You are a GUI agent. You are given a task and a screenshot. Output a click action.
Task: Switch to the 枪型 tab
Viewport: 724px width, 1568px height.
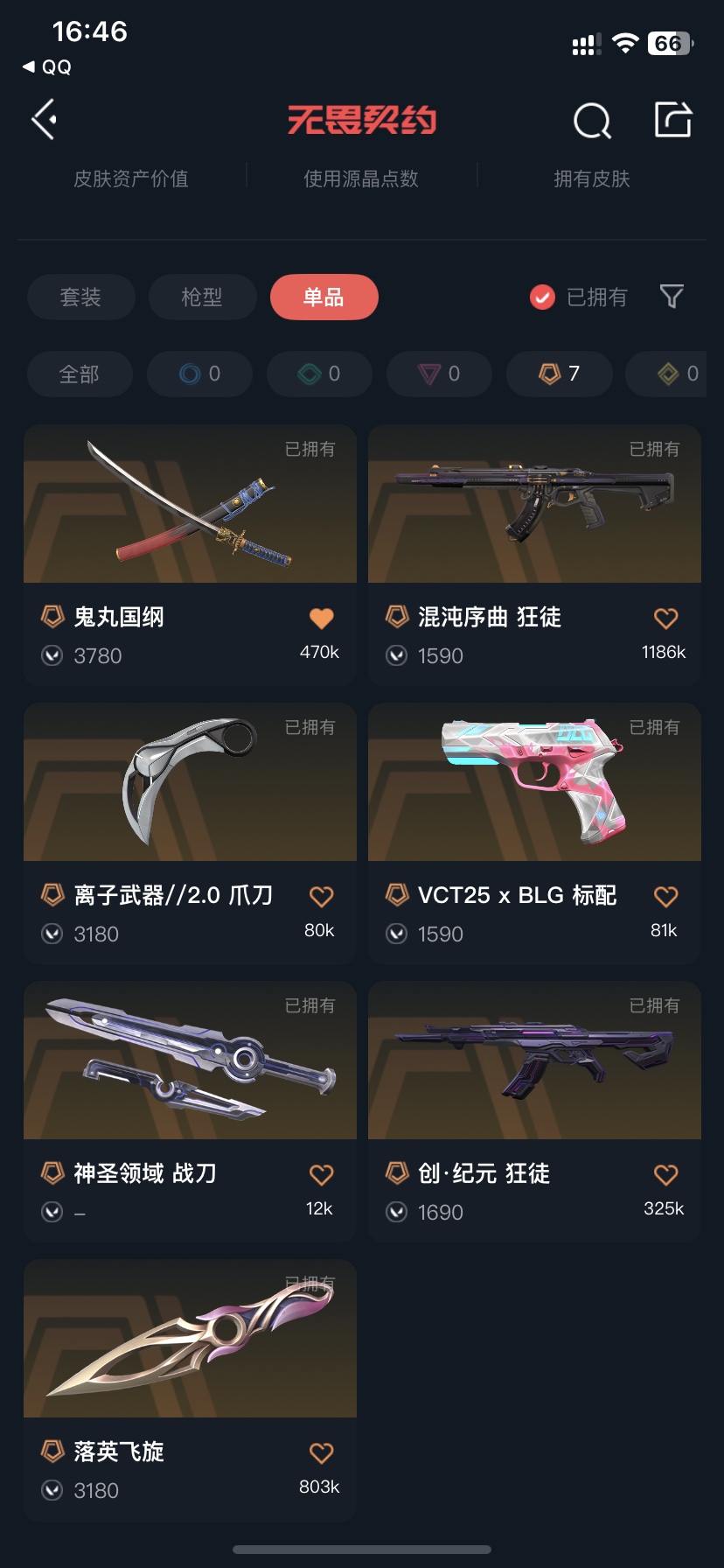[202, 297]
